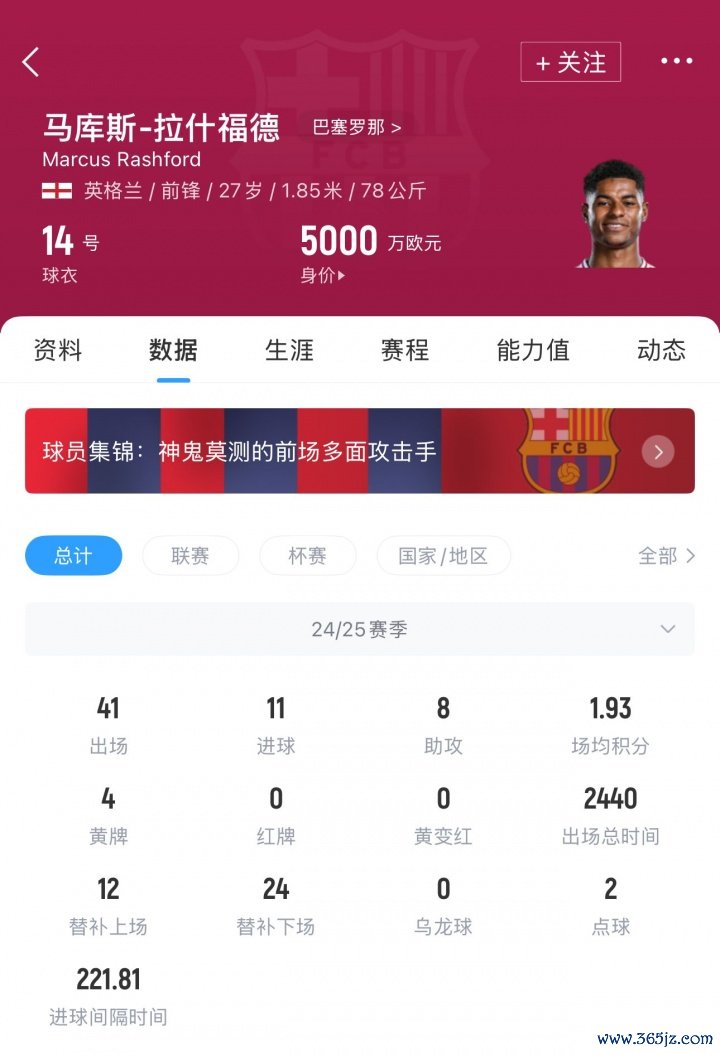Image resolution: width=720 pixels, height=1054 pixels.
Task: Filter stats by 联赛
Action: [x=190, y=556]
